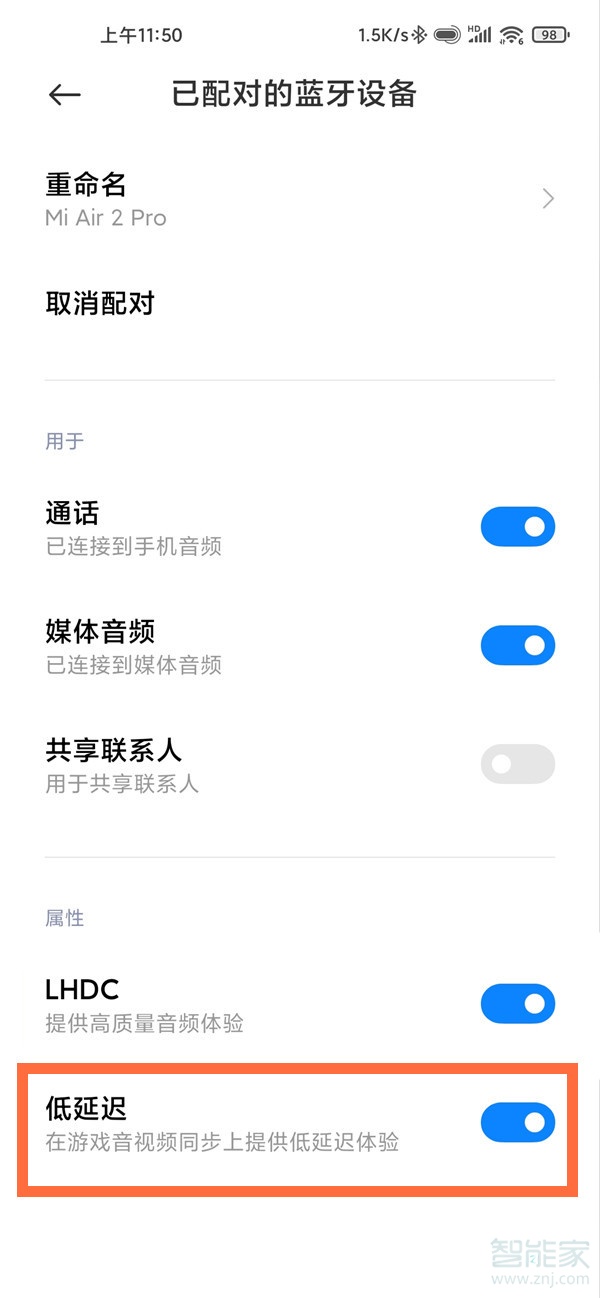Turn off the 低延迟 toggle

(x=517, y=1122)
